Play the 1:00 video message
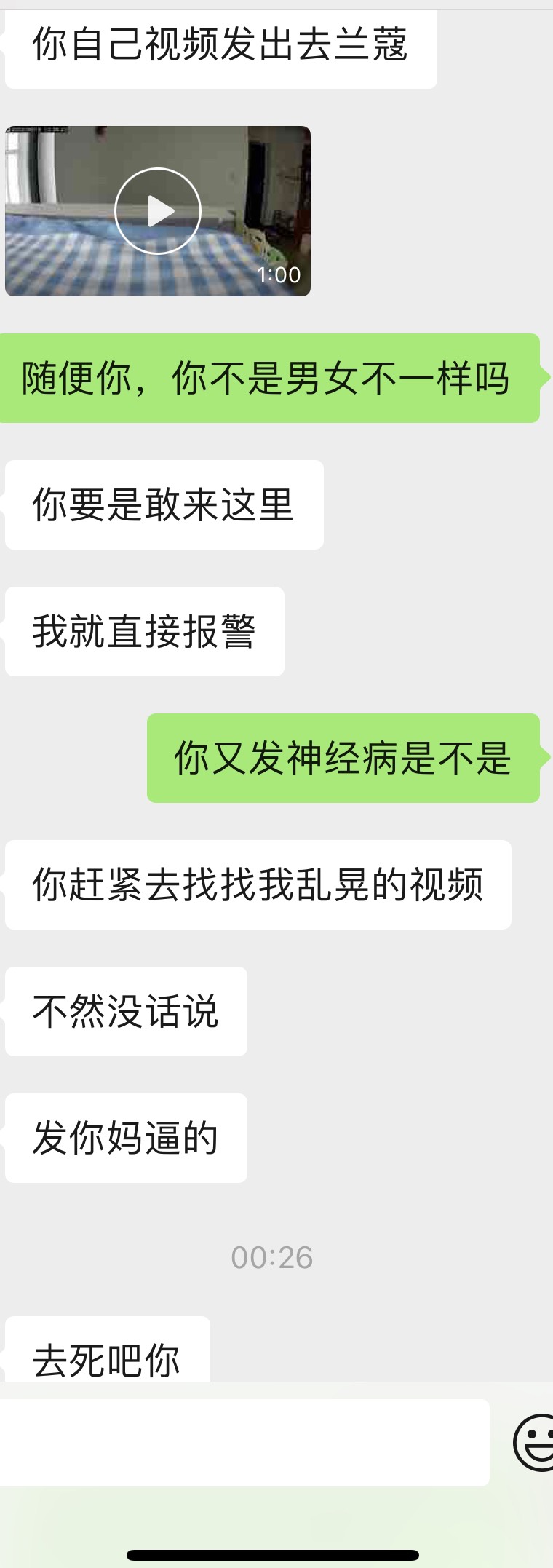 point(158,211)
